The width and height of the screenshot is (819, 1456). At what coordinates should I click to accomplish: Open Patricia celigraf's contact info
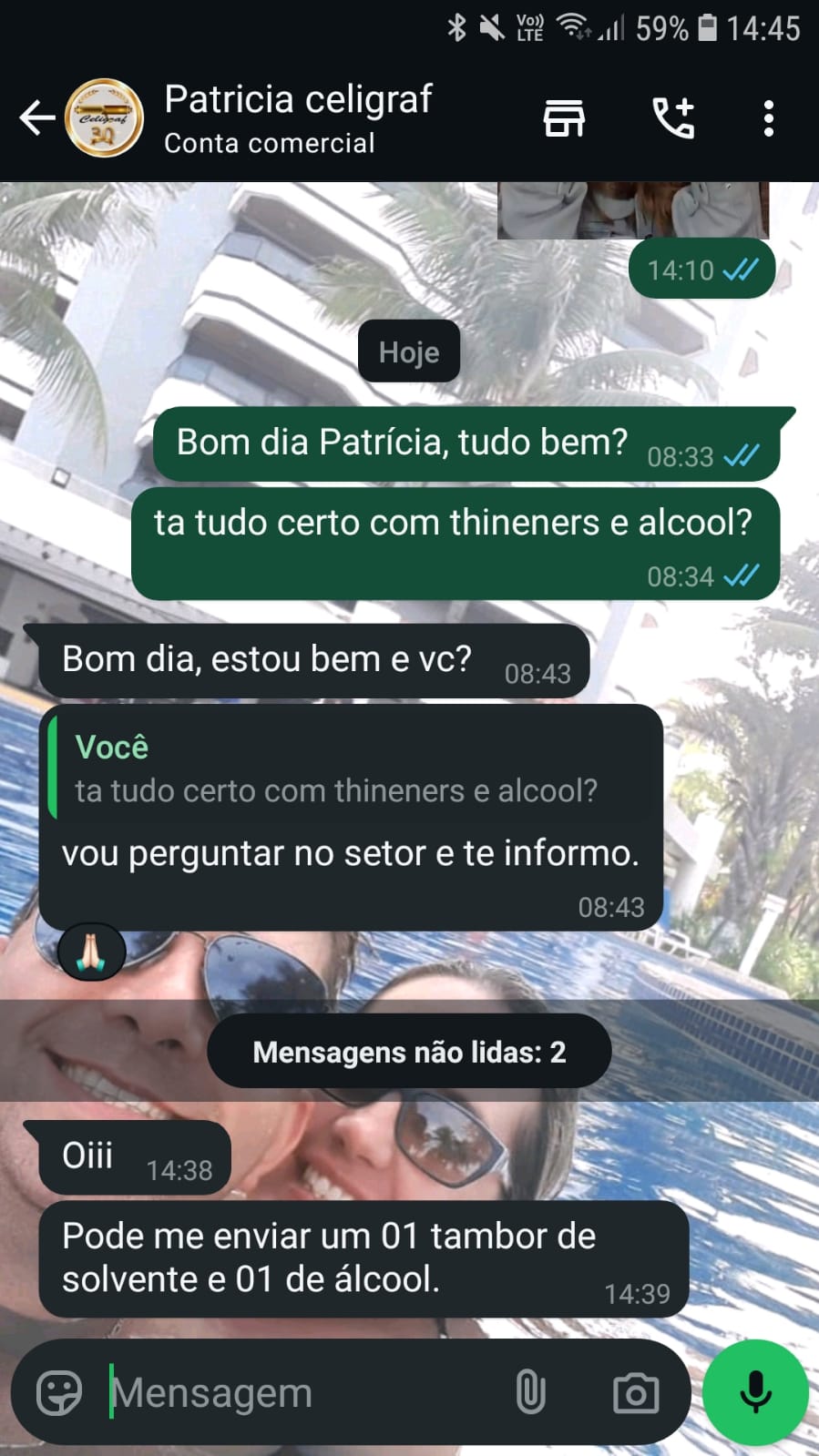pos(298,118)
